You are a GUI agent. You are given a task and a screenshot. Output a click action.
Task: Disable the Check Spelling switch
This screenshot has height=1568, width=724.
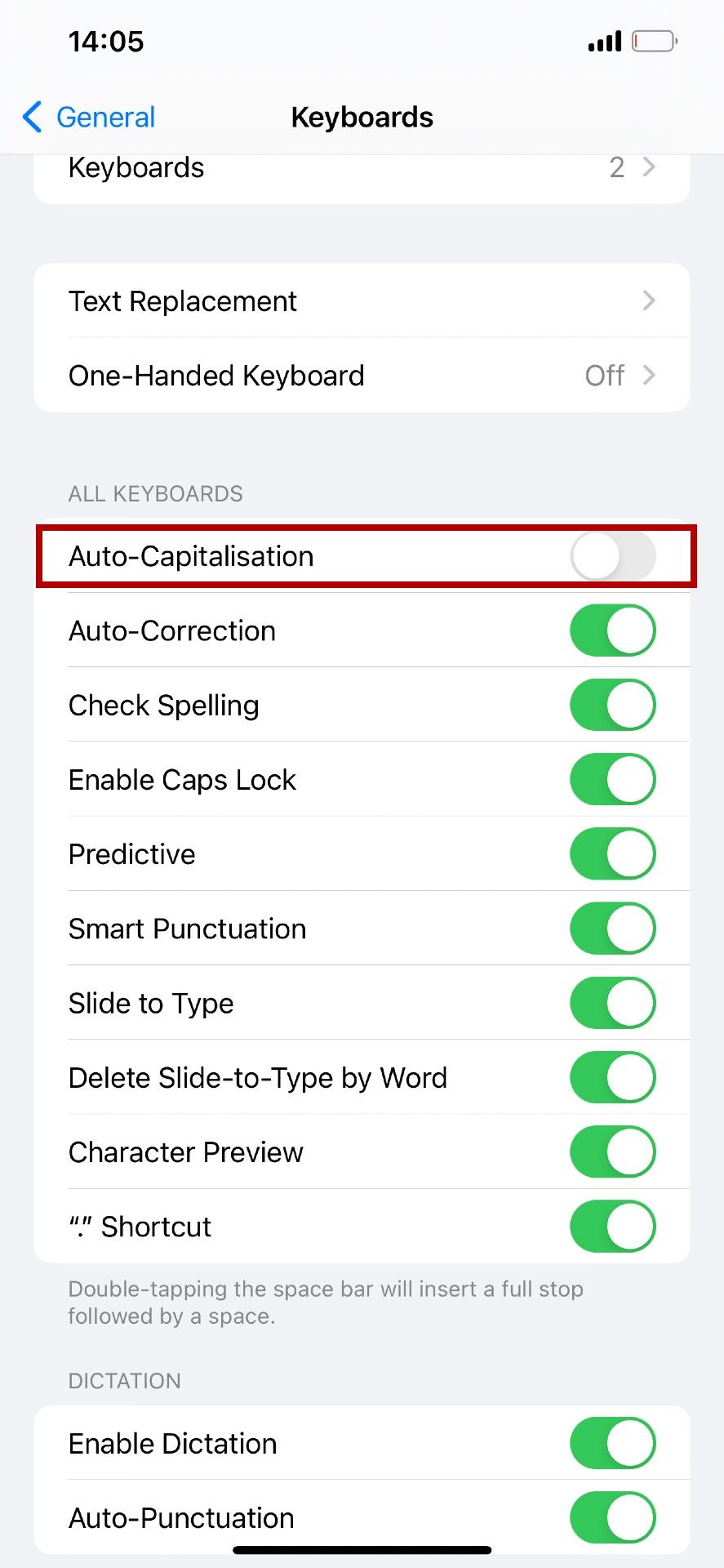(x=612, y=705)
